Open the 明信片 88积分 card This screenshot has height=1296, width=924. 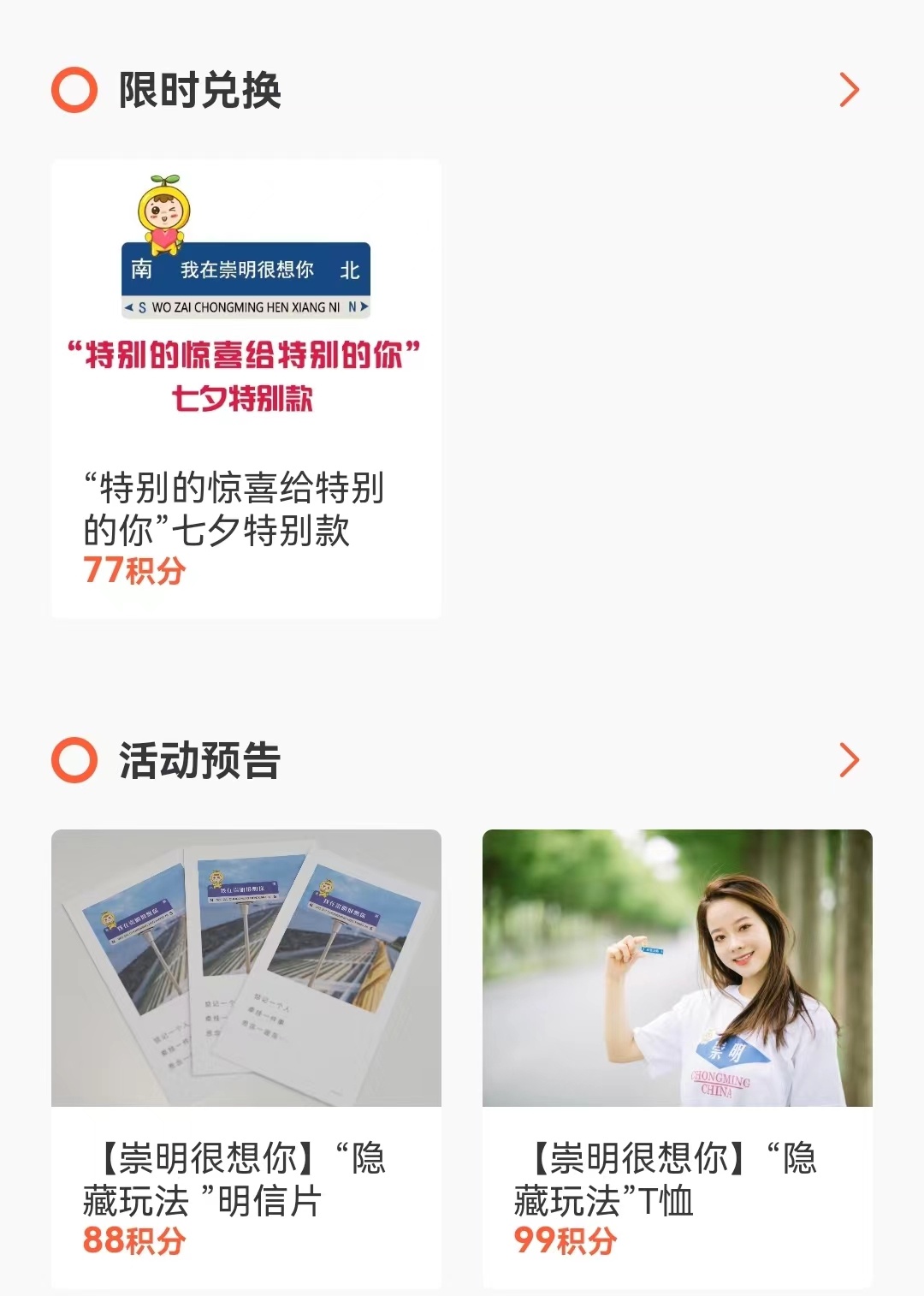(246, 1058)
